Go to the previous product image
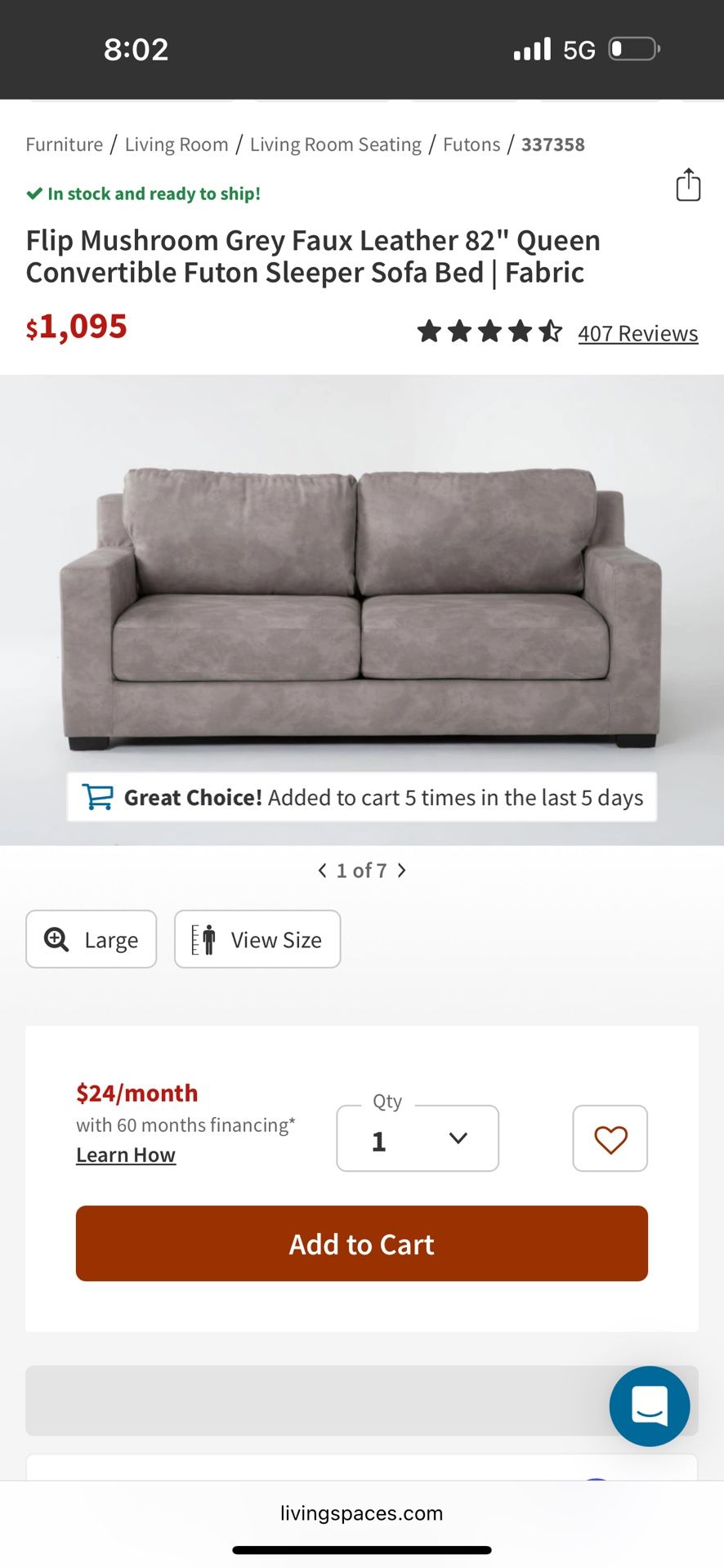This screenshot has height=1568, width=724. pyautogui.click(x=322, y=871)
